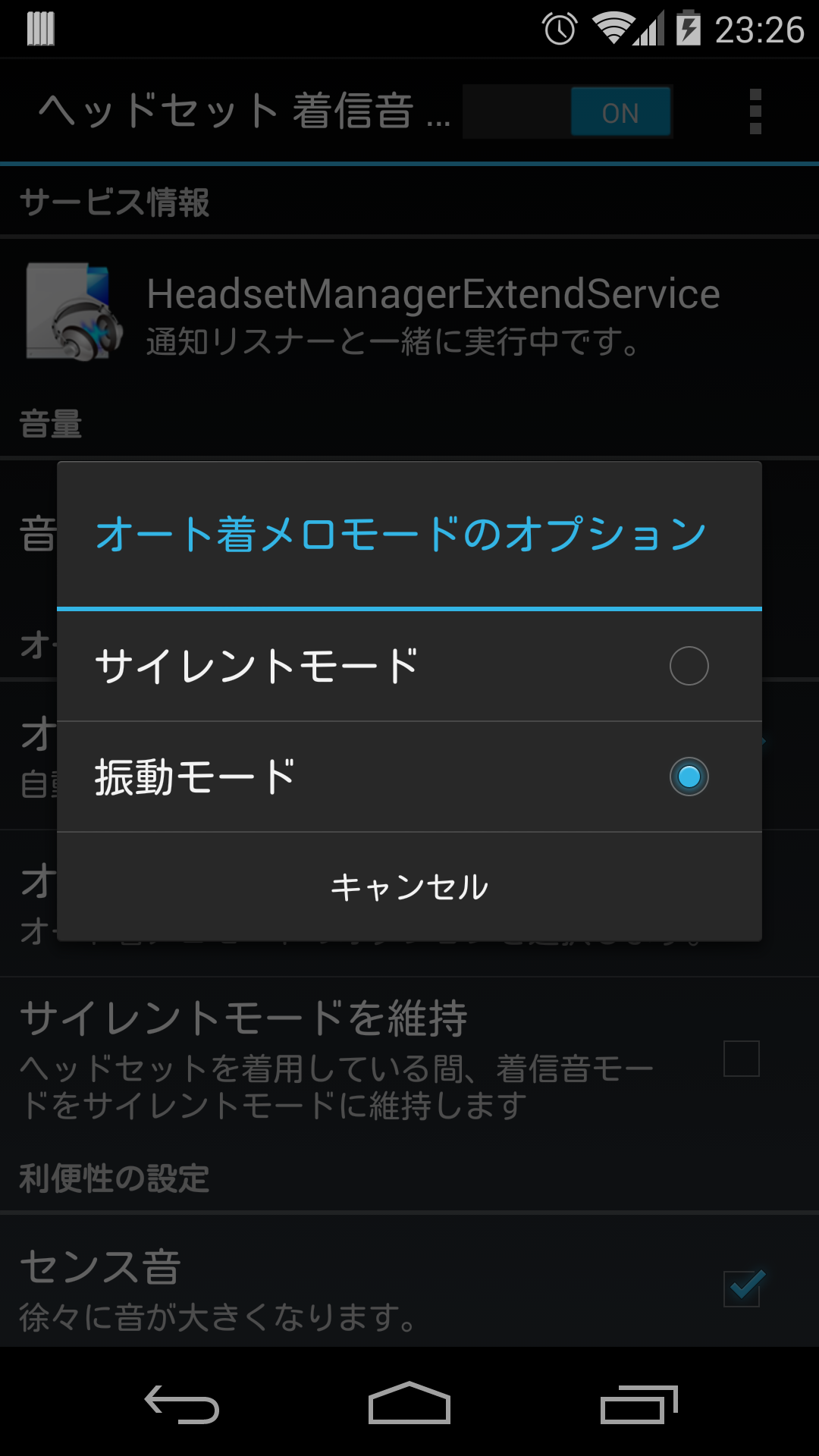Go to the home screen
The width and height of the screenshot is (819, 1456).
[x=409, y=1404]
